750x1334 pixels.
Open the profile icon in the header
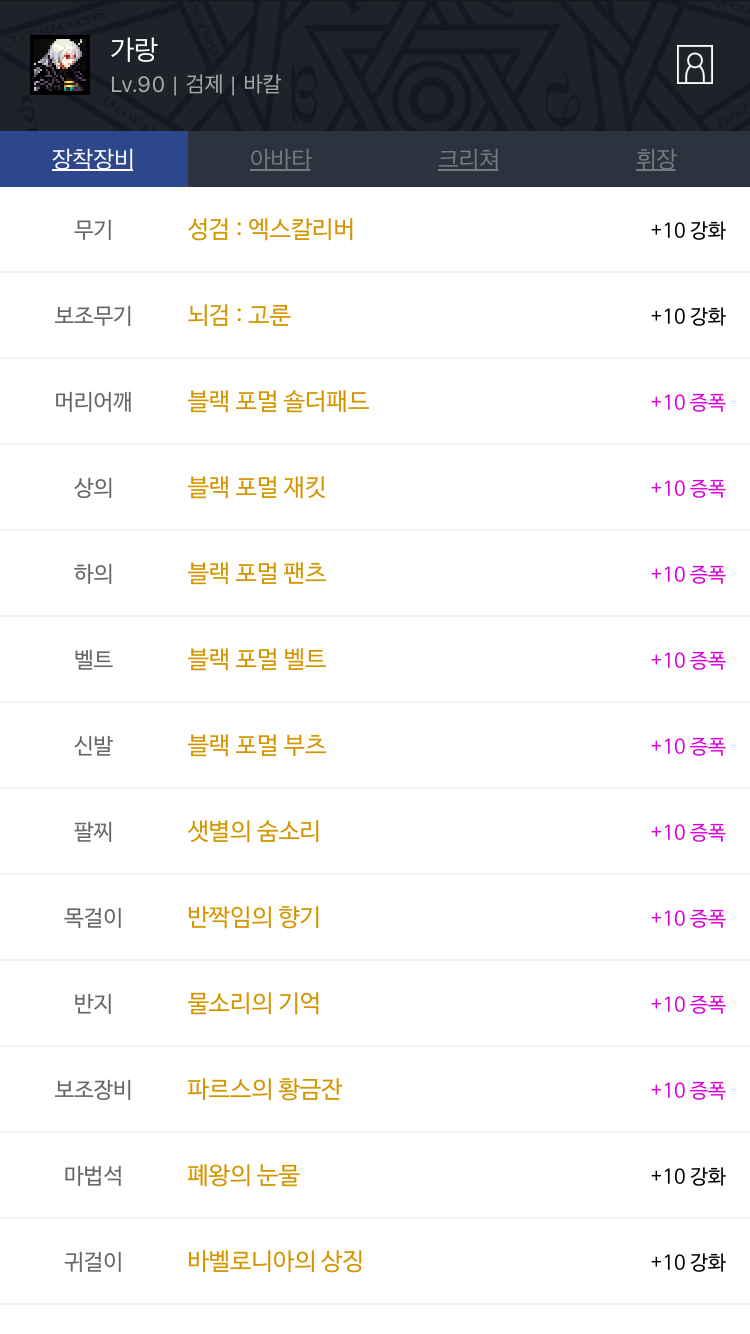tap(694, 65)
